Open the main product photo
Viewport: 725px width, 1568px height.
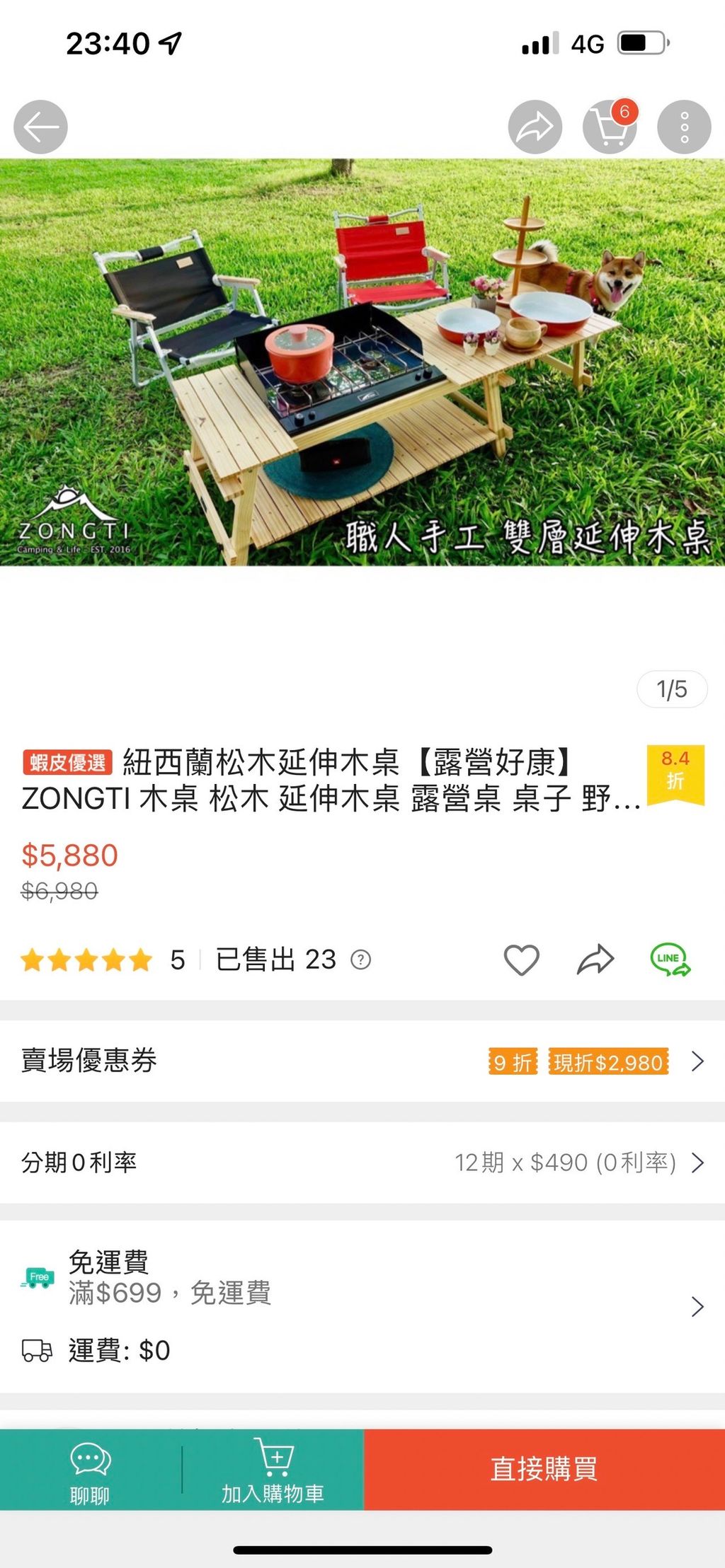362,362
